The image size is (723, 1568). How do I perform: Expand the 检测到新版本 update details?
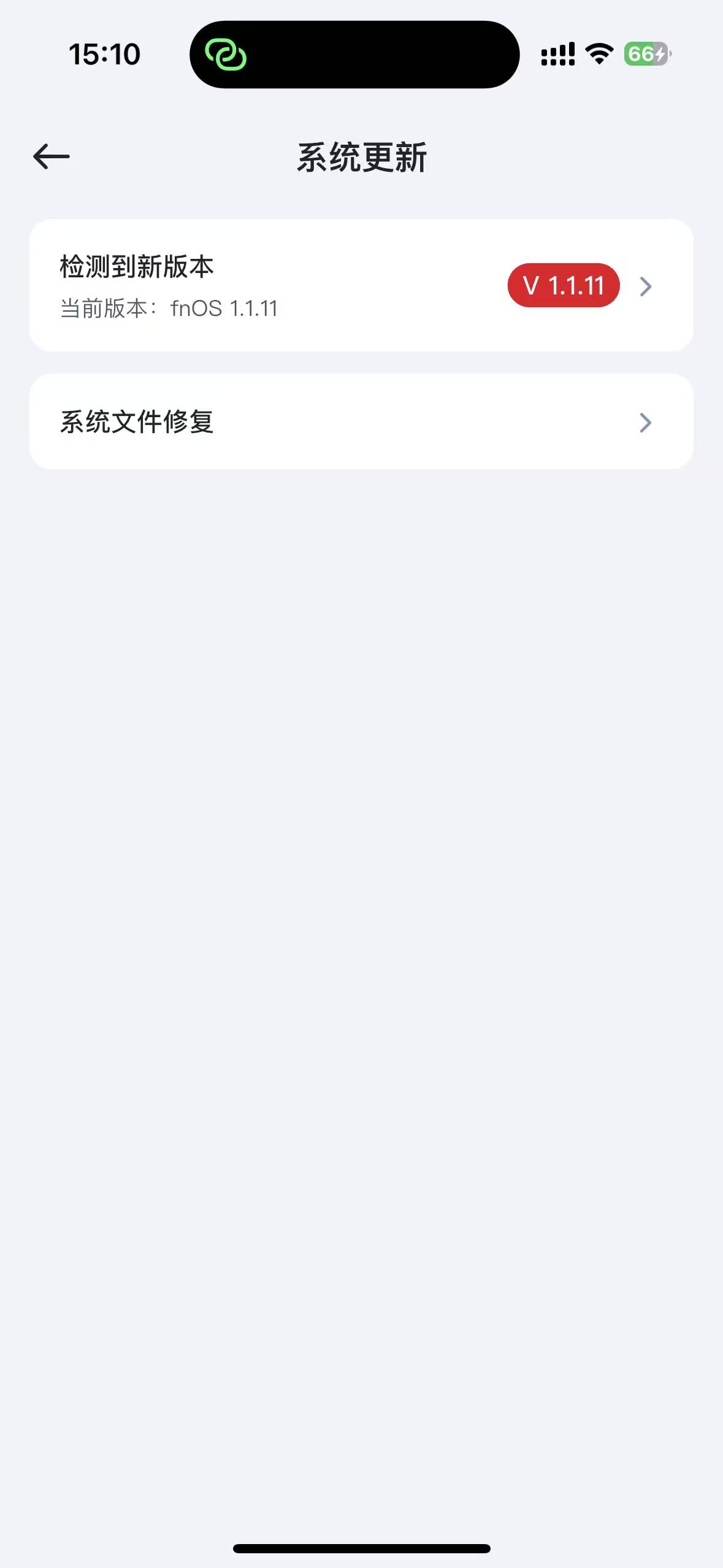point(362,285)
